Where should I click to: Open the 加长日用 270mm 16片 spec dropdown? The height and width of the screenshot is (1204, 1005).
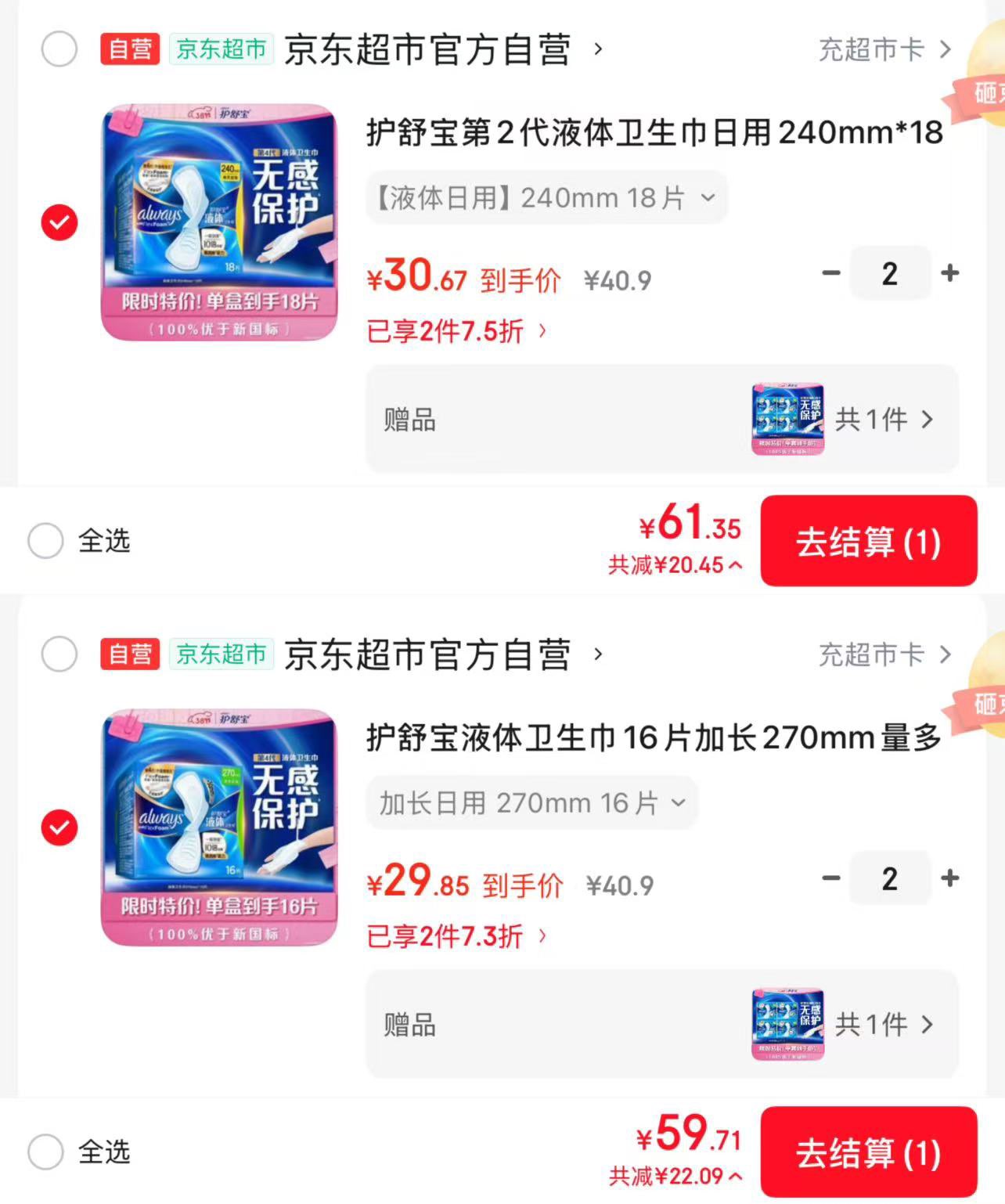coord(532,803)
